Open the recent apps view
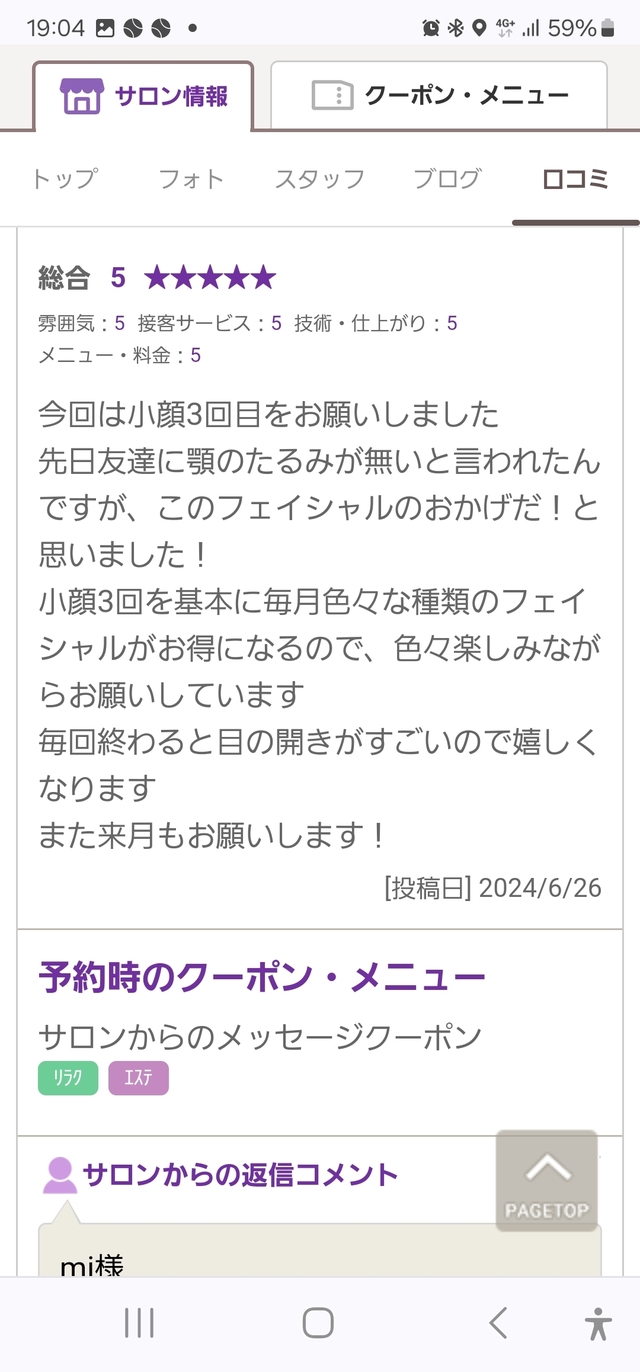This screenshot has width=640, height=1372. (x=139, y=1323)
